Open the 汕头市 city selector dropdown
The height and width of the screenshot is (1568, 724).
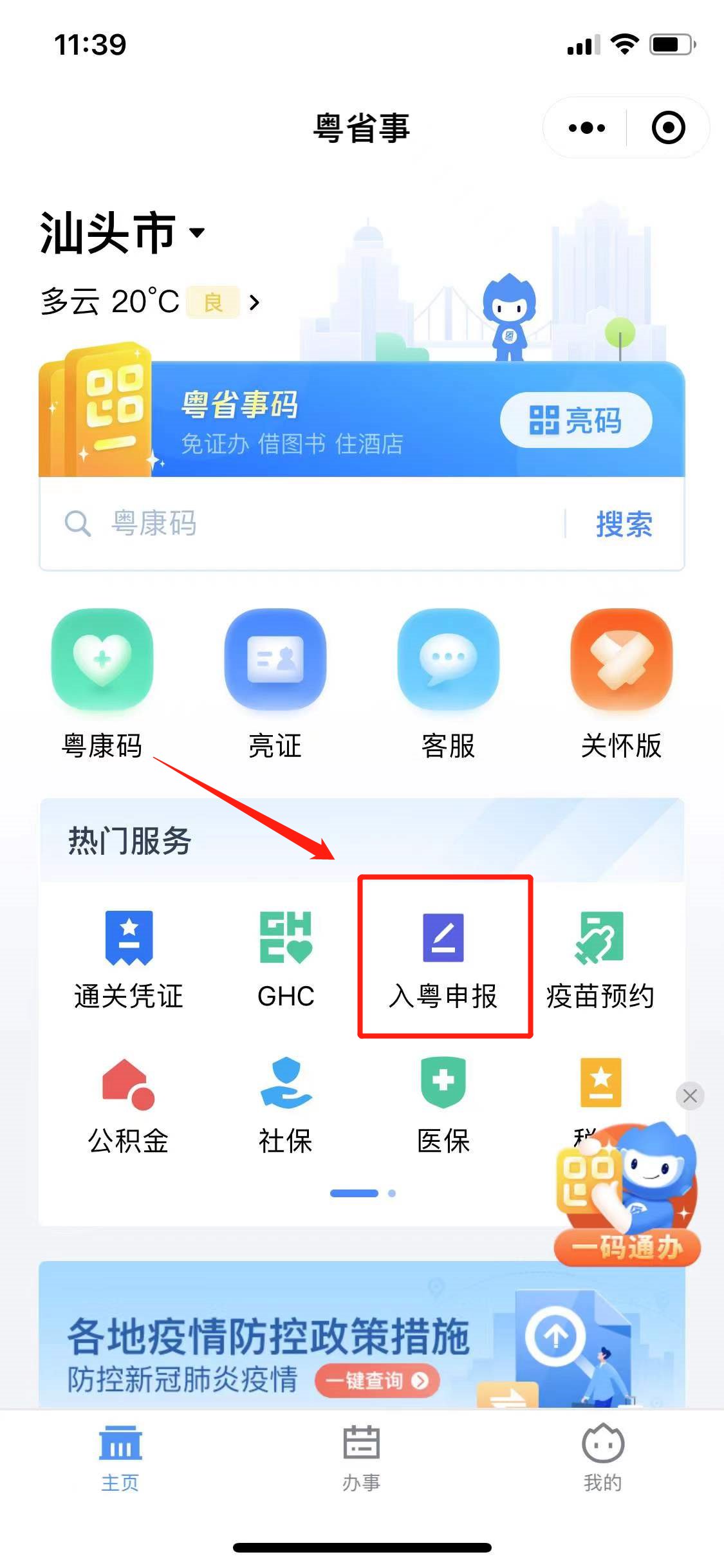(x=122, y=233)
